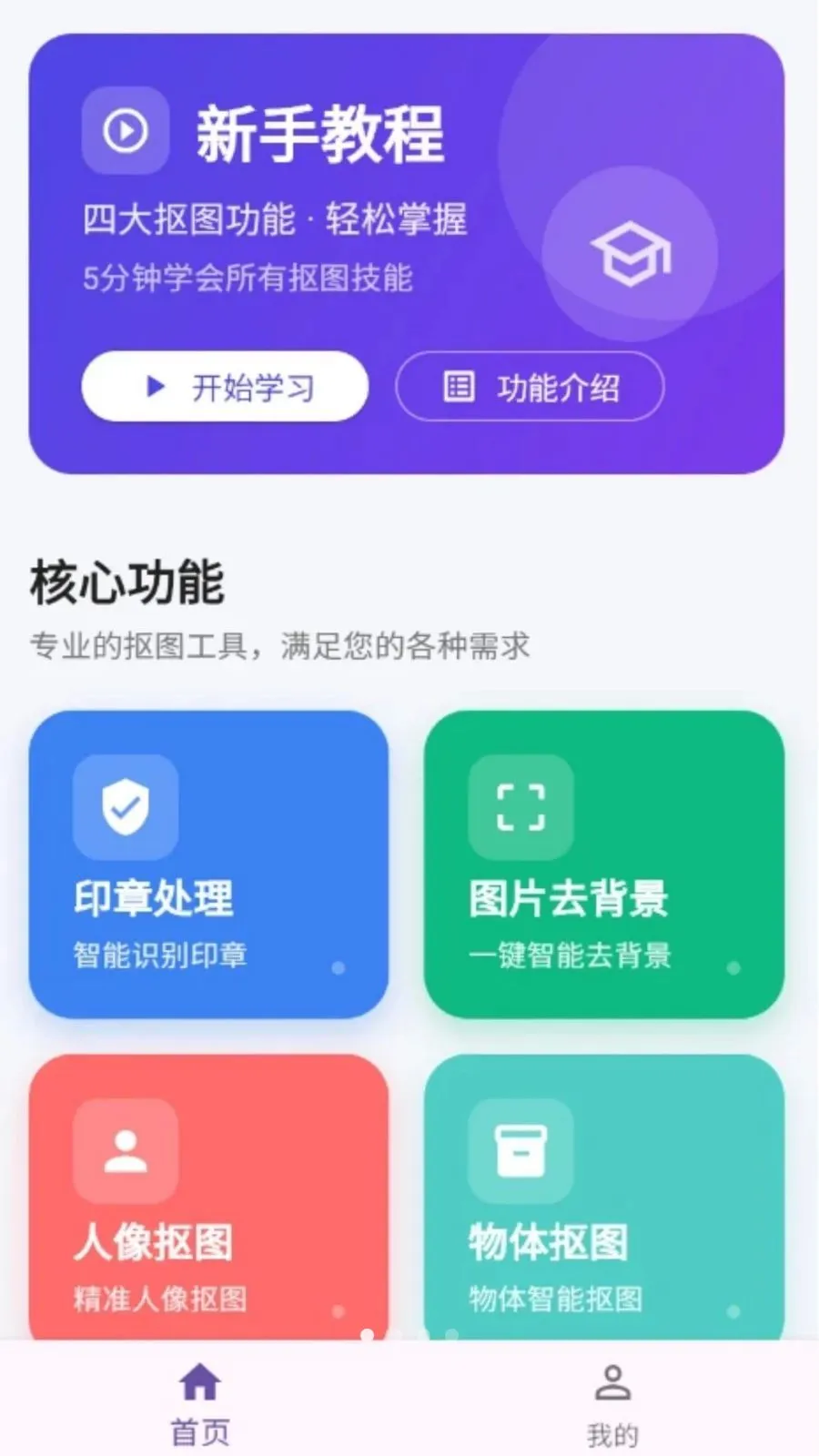Tap the home icon in bottom navigation
Viewport: 819px width, 1456px height.
pyautogui.click(x=200, y=1381)
